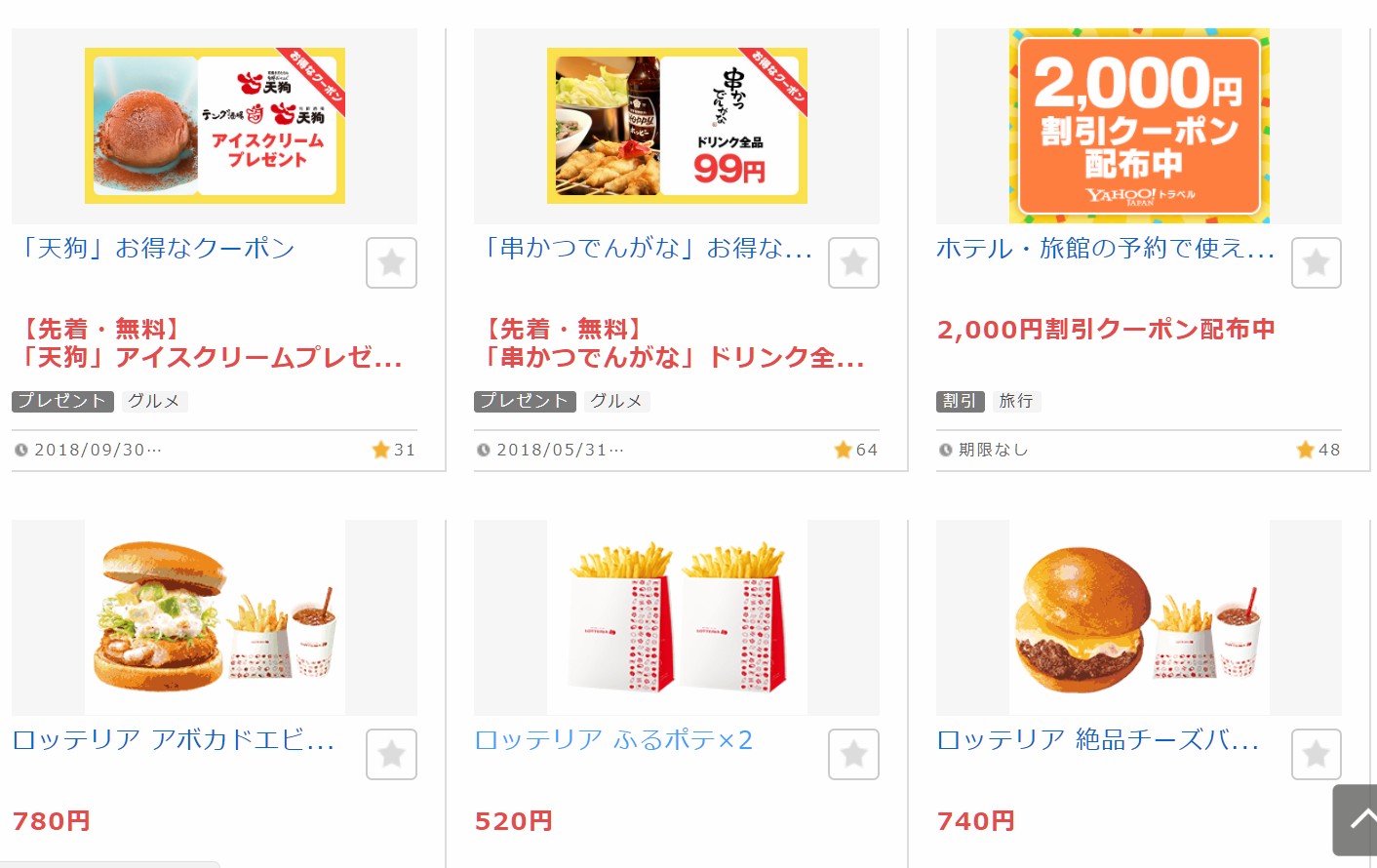View the ロッテリア avocado shrimp burger image

point(215,617)
